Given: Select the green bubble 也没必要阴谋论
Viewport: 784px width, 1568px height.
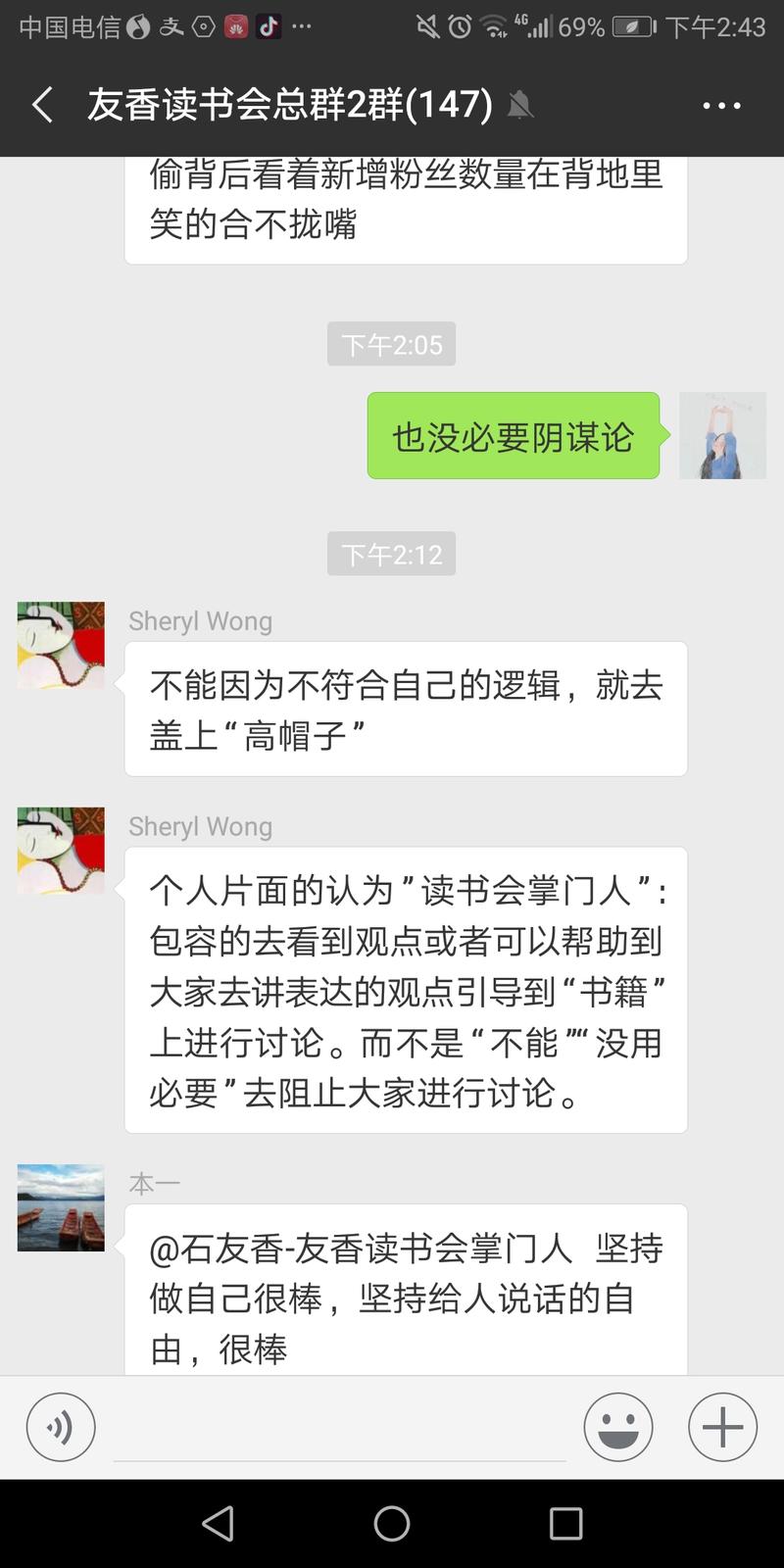Looking at the screenshot, I should pyautogui.click(x=513, y=435).
